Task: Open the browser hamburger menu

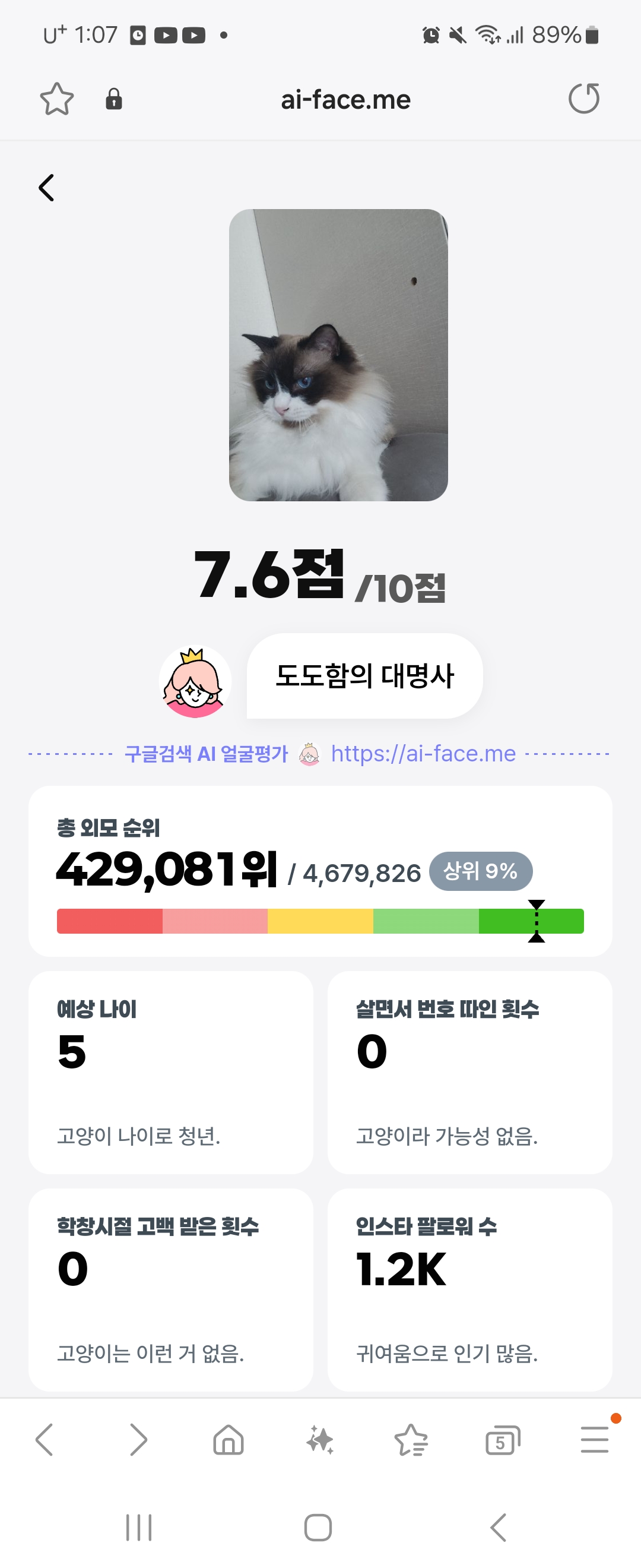Action: tap(594, 1440)
